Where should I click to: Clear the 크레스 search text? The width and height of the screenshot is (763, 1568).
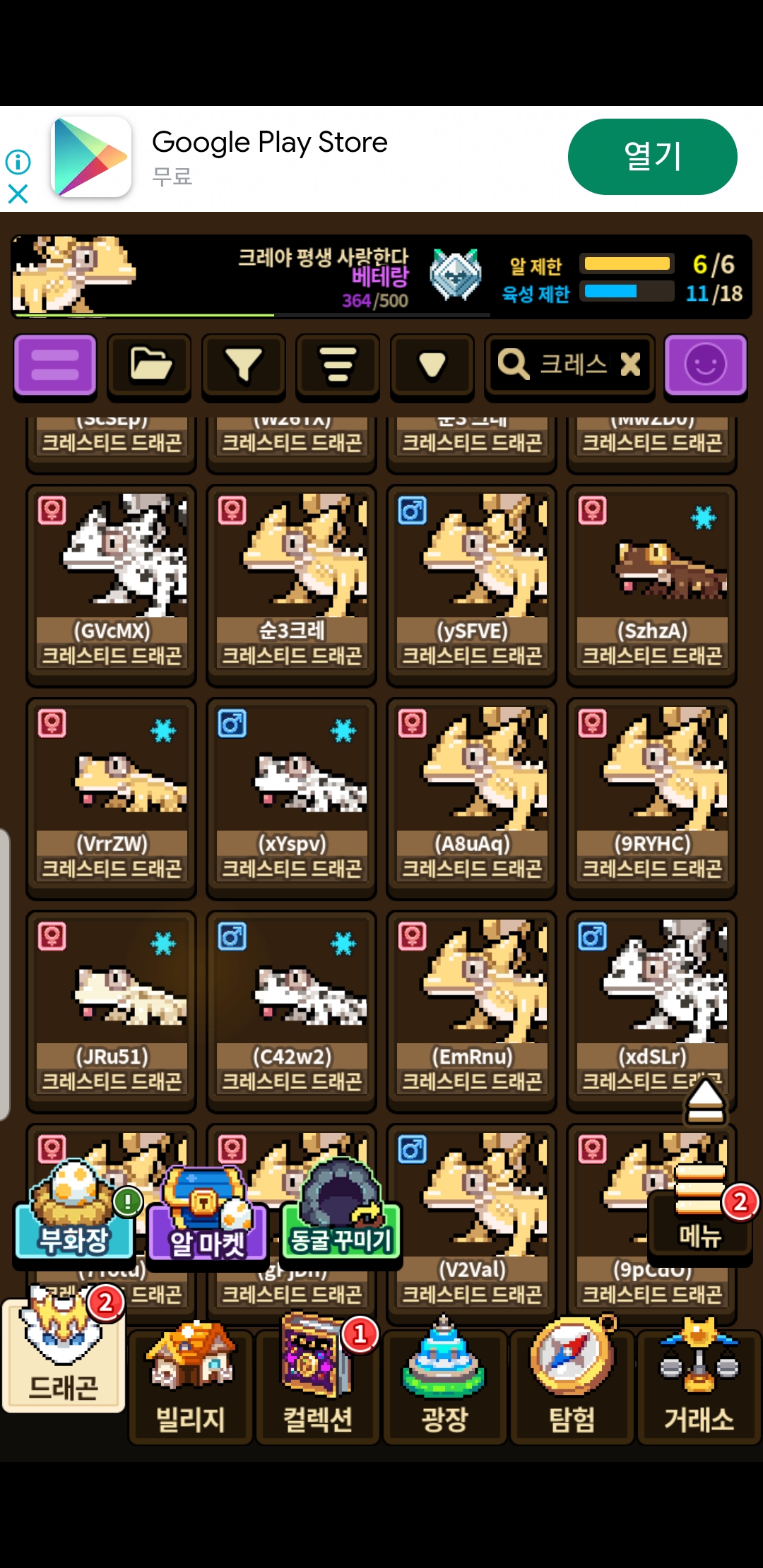(630, 364)
